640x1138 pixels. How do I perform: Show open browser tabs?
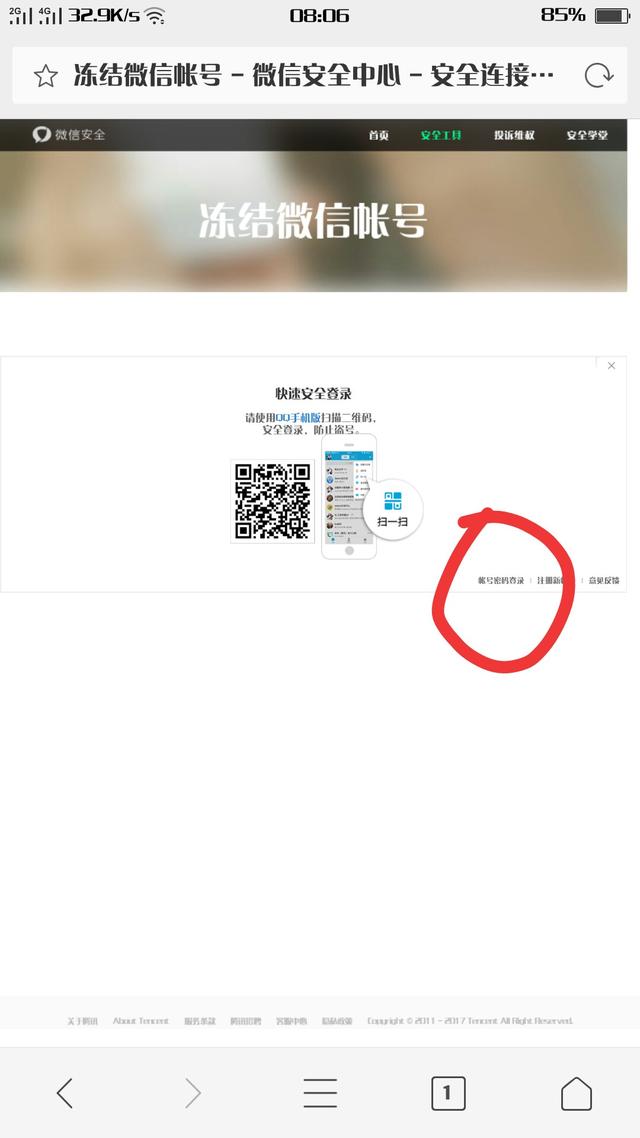448,1092
